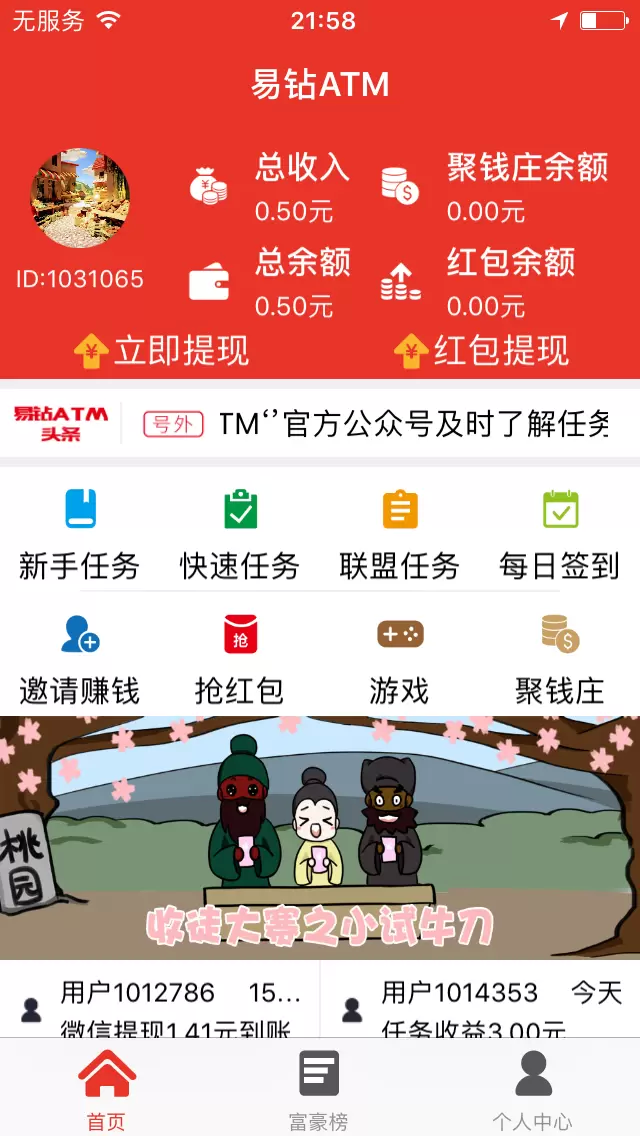Open 聚钱庄 savings section
The height and width of the screenshot is (1136, 640).
(560, 658)
